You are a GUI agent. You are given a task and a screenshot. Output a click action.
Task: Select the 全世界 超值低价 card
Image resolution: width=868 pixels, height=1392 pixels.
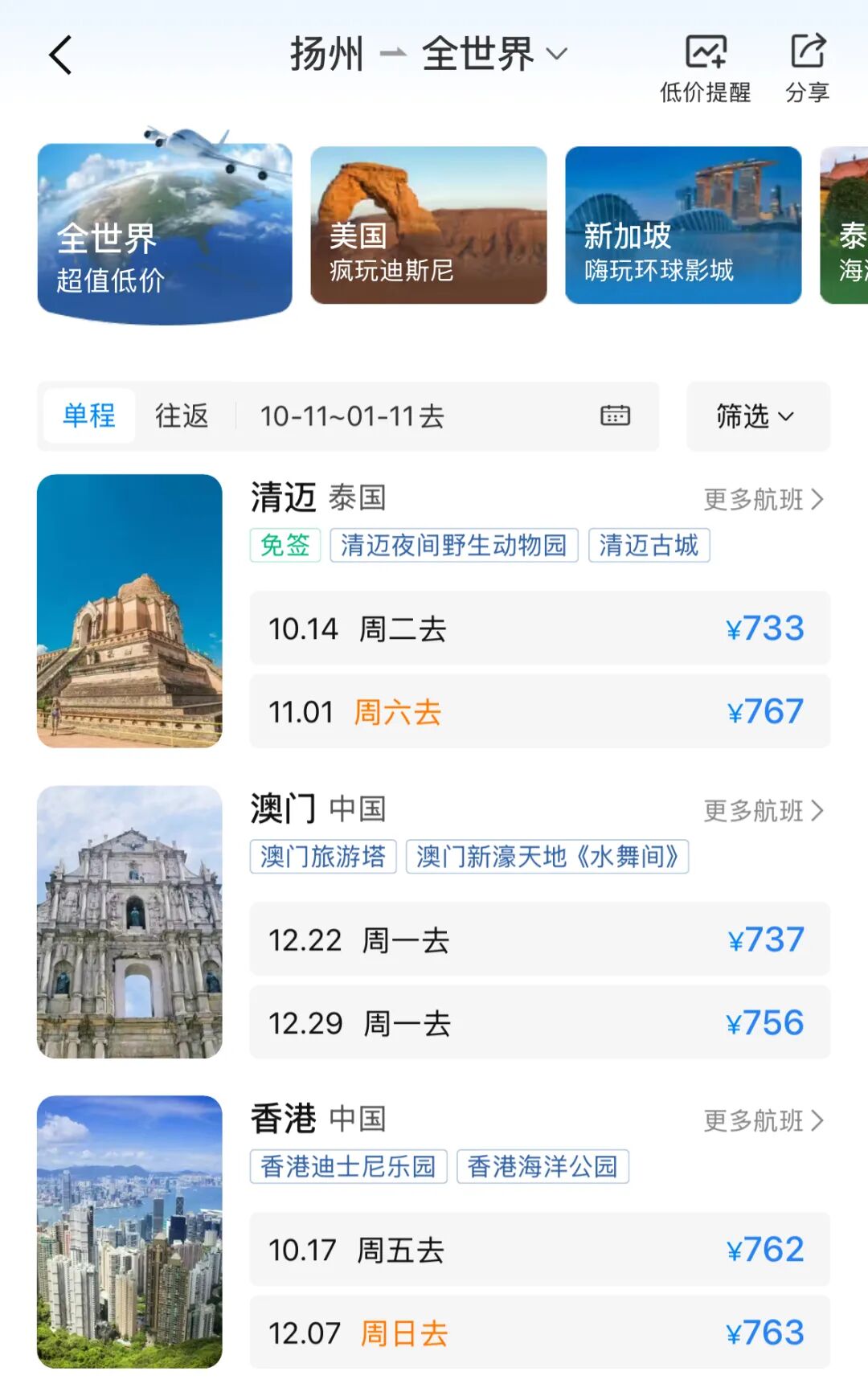pos(165,233)
